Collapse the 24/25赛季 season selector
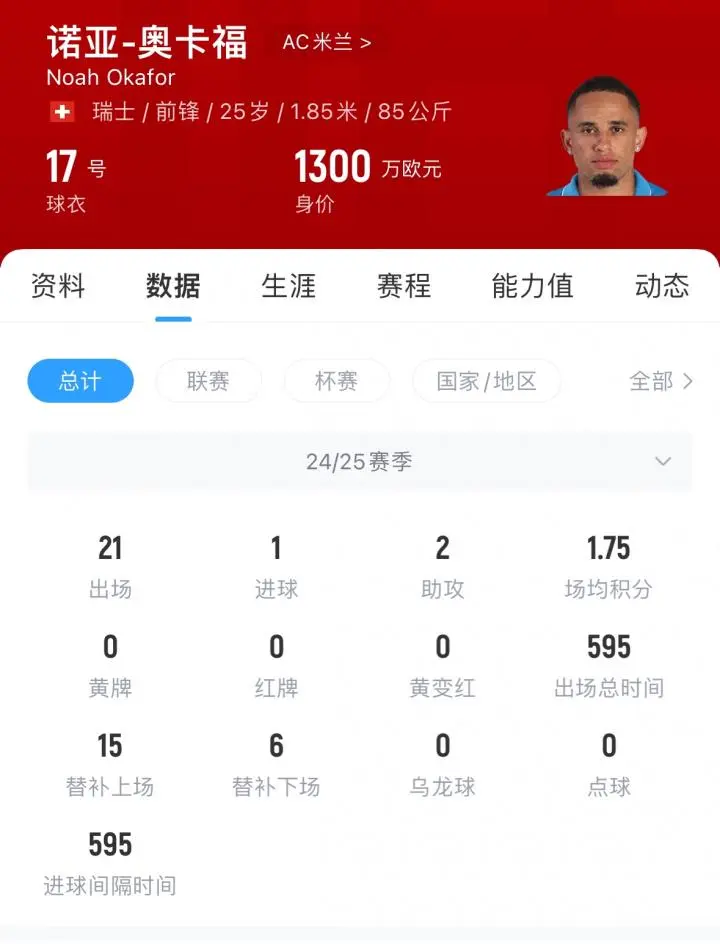 (x=358, y=461)
